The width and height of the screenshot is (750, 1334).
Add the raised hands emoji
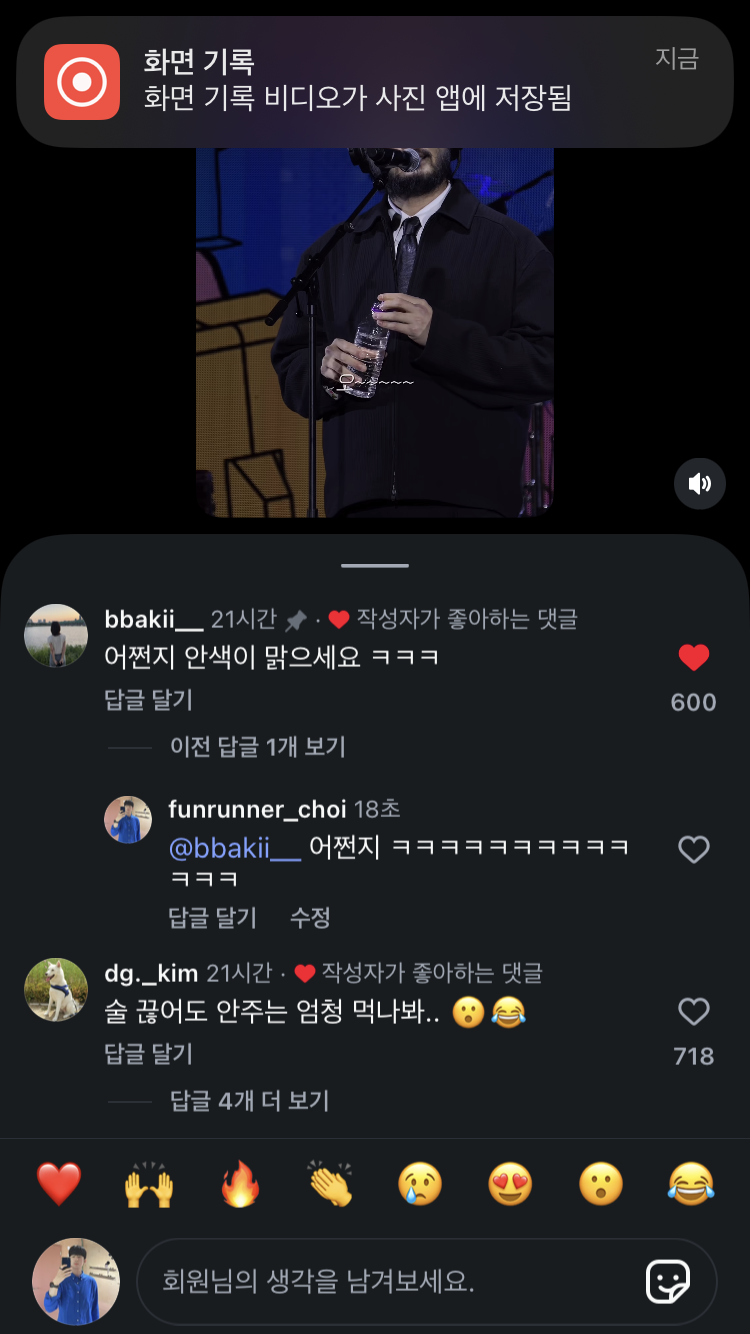[x=149, y=1185]
